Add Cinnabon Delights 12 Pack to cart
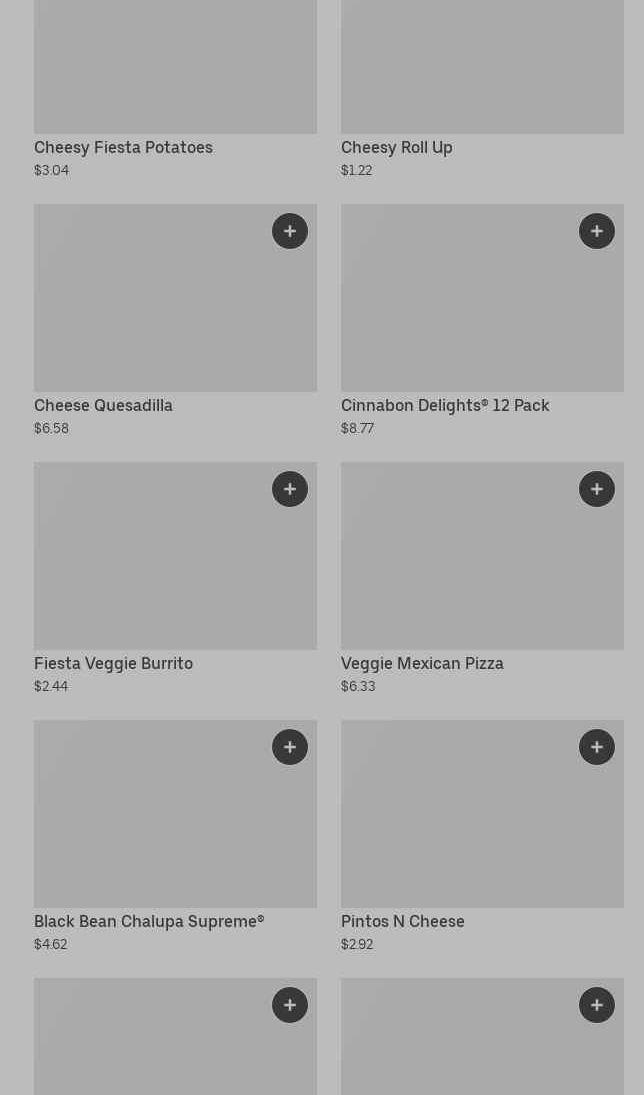This screenshot has width=644, height=1095. (597, 231)
